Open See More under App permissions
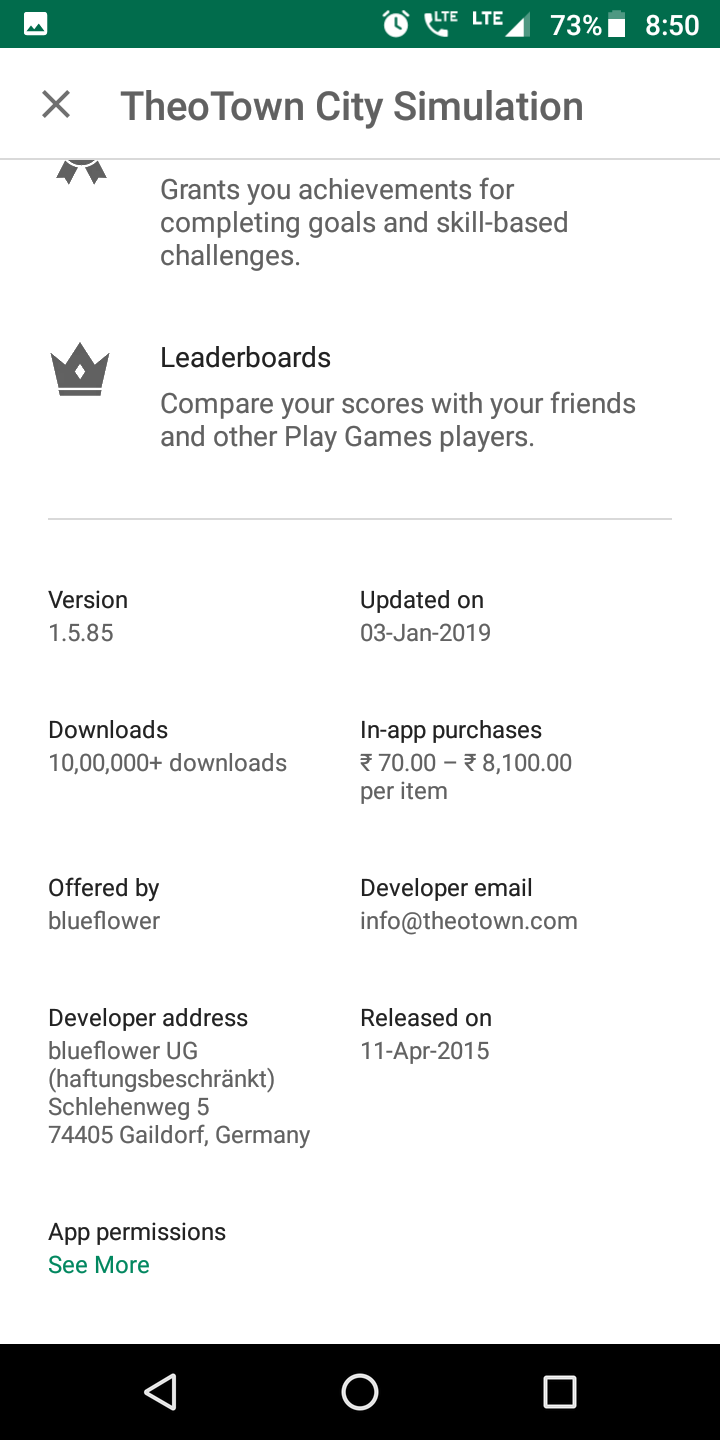Image resolution: width=720 pixels, height=1440 pixels. point(99,1265)
